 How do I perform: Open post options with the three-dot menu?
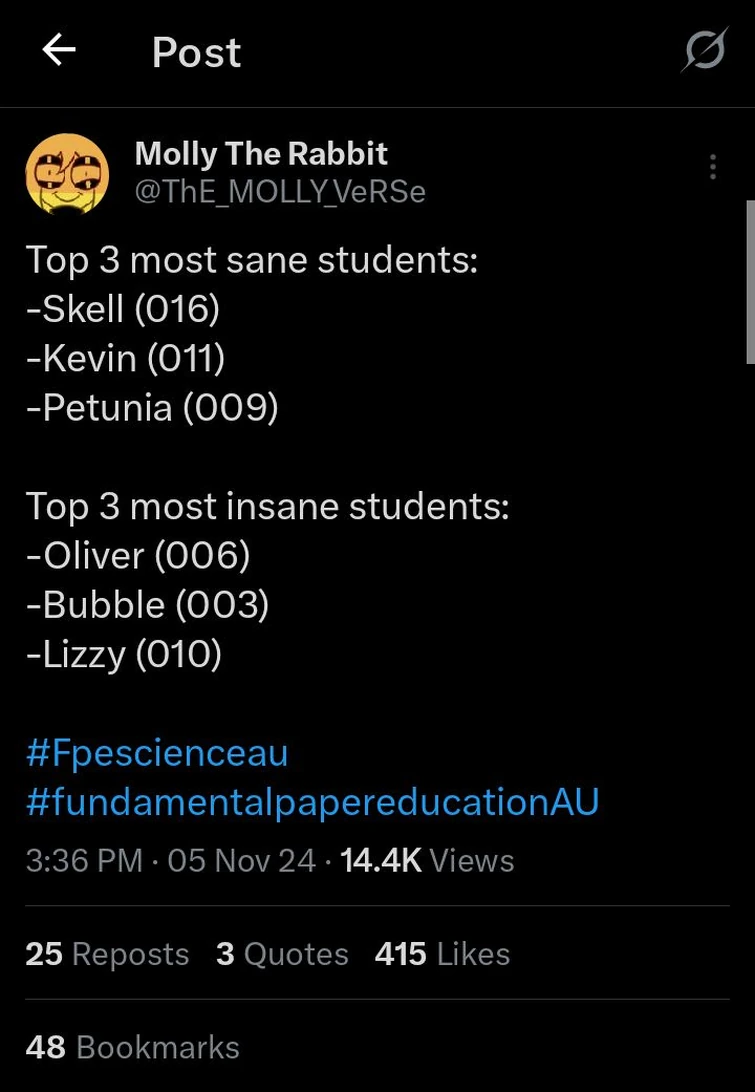click(712, 167)
